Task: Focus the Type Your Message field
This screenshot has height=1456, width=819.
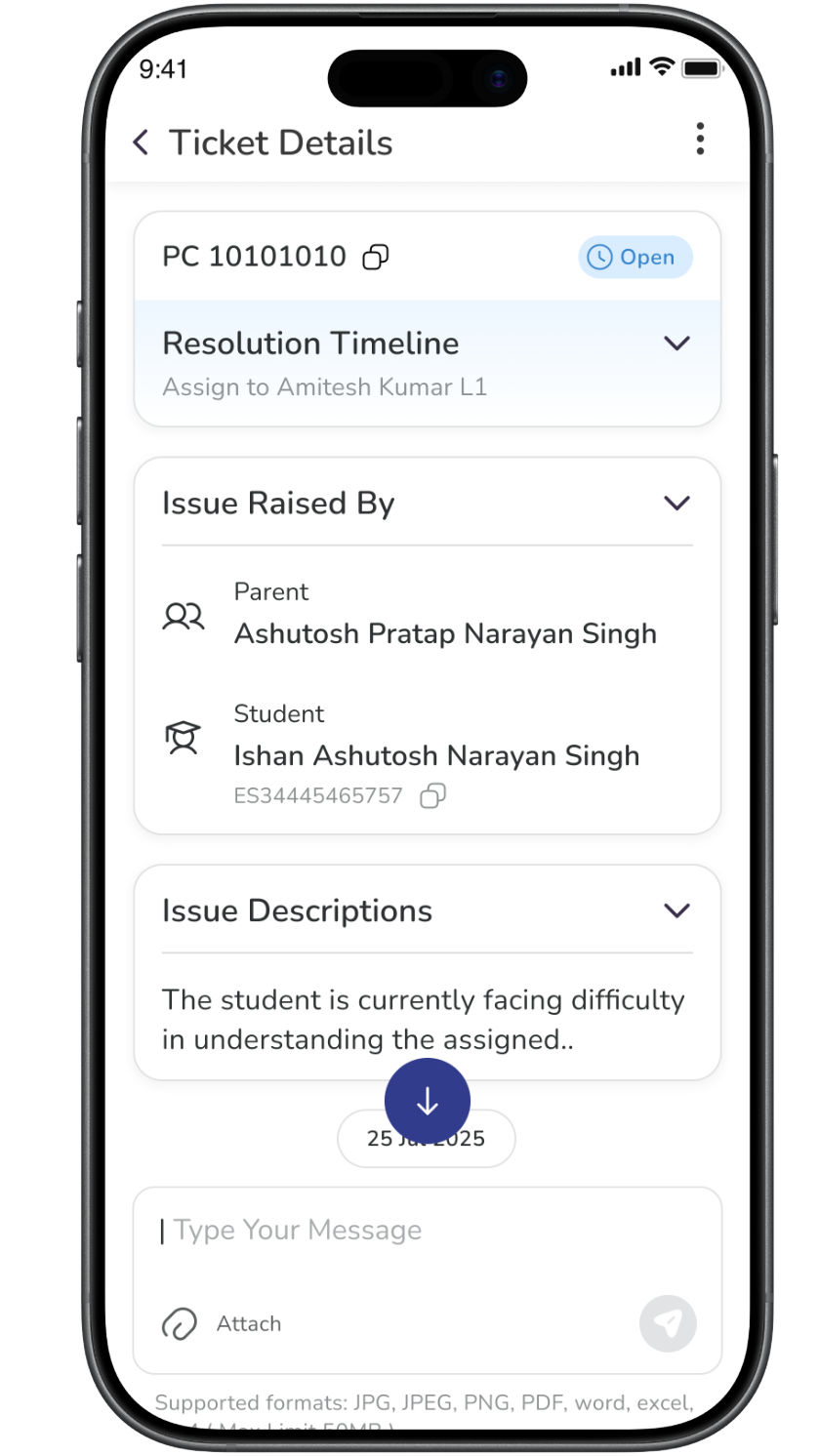Action: 426,1231
